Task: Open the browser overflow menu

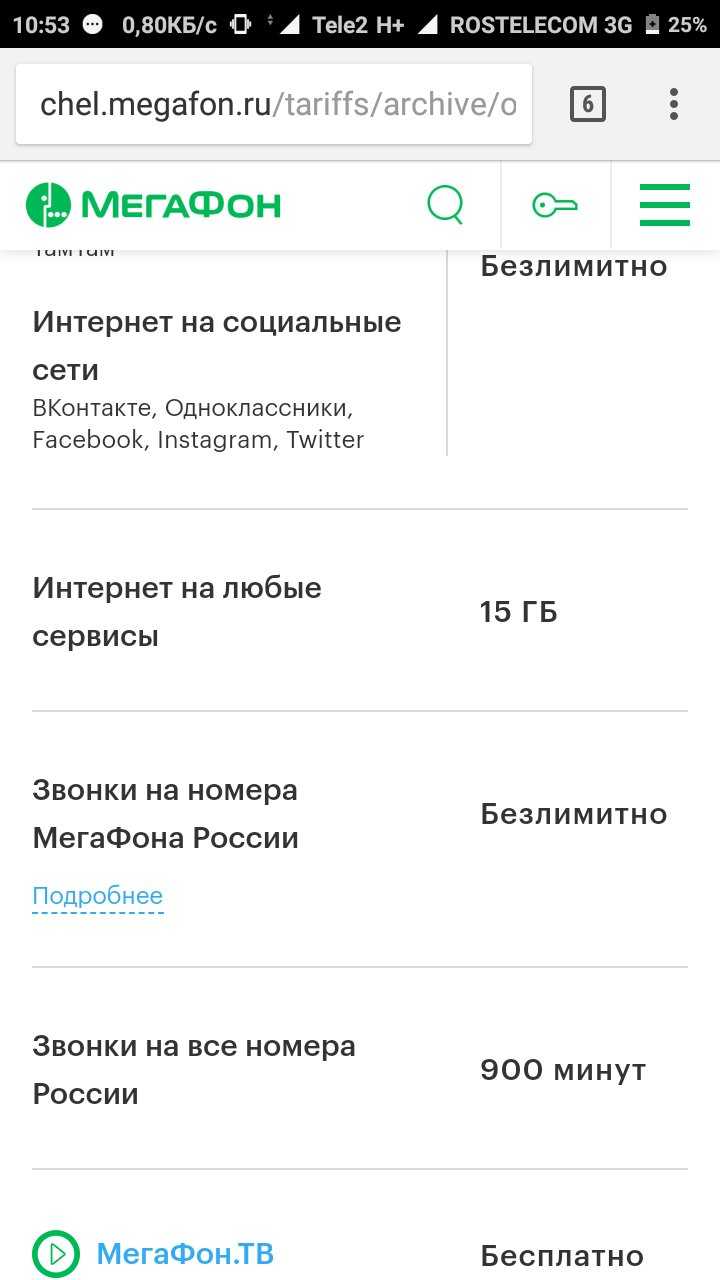Action: 674,104
